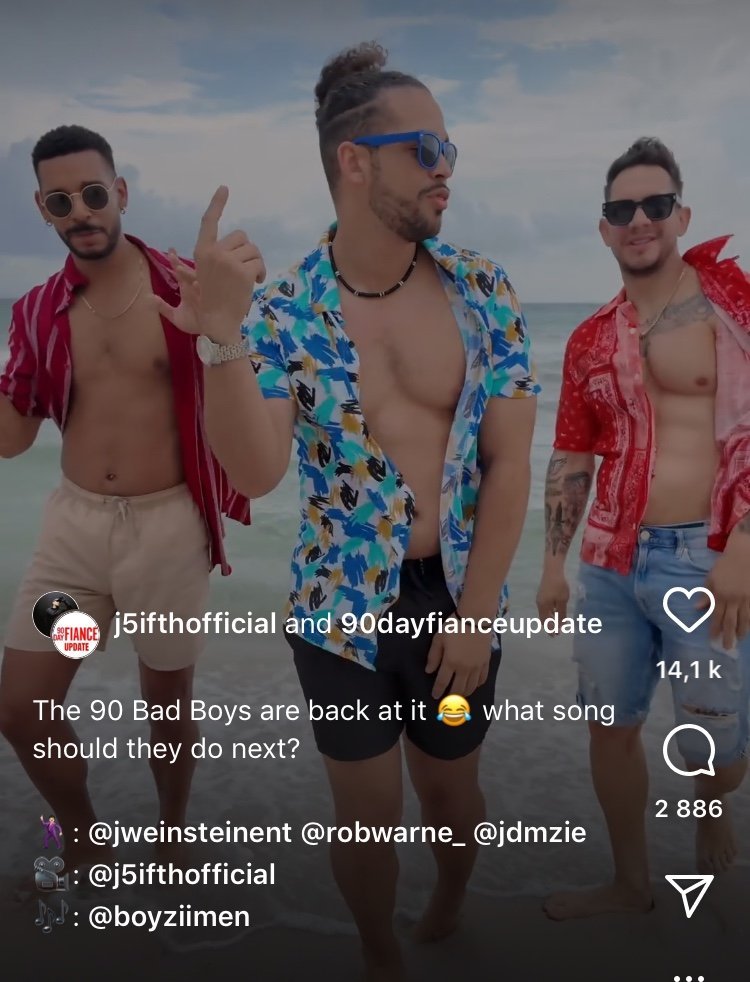This screenshot has width=750, height=982.
Task: Like this reel with the heart icon
Action: [x=689, y=609]
